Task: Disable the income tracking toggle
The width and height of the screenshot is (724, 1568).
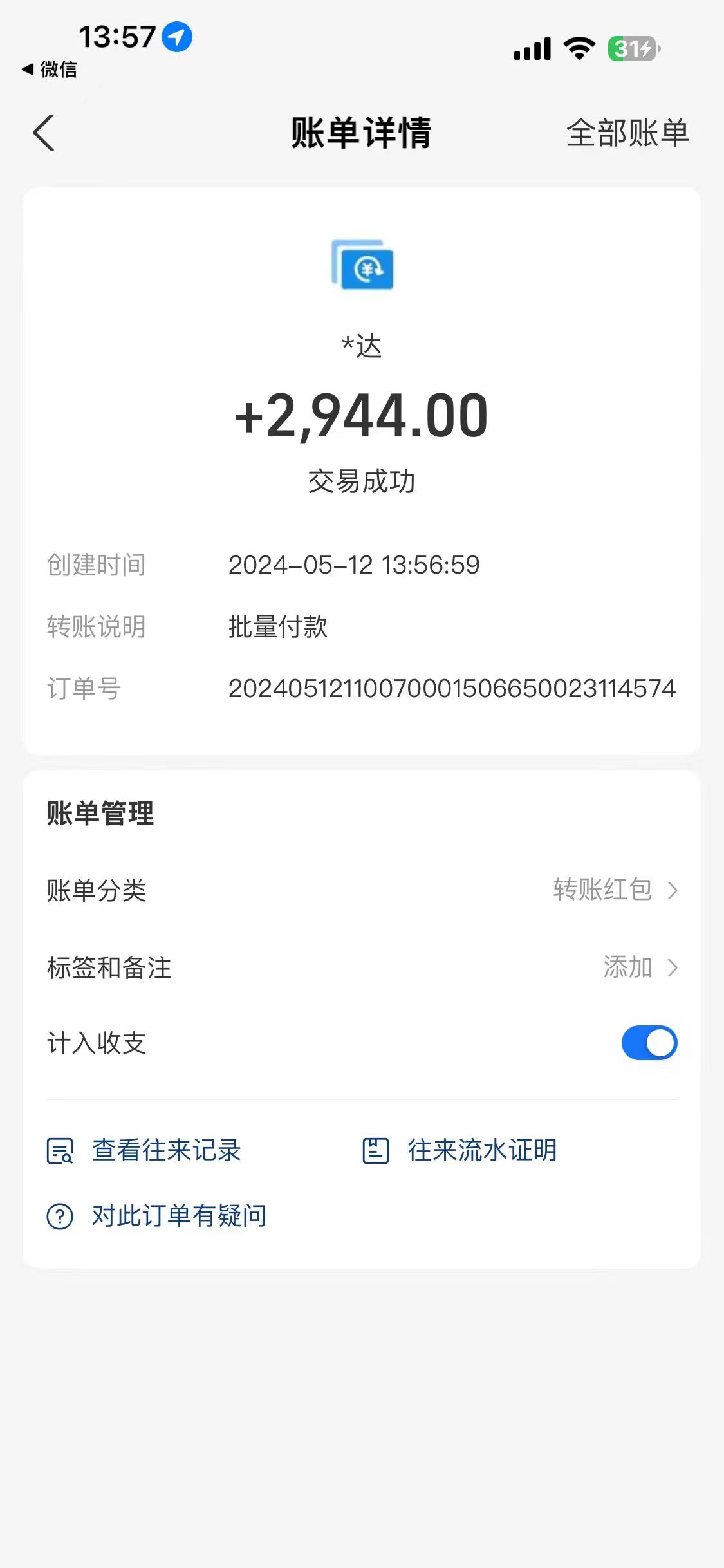Action: (x=649, y=1043)
